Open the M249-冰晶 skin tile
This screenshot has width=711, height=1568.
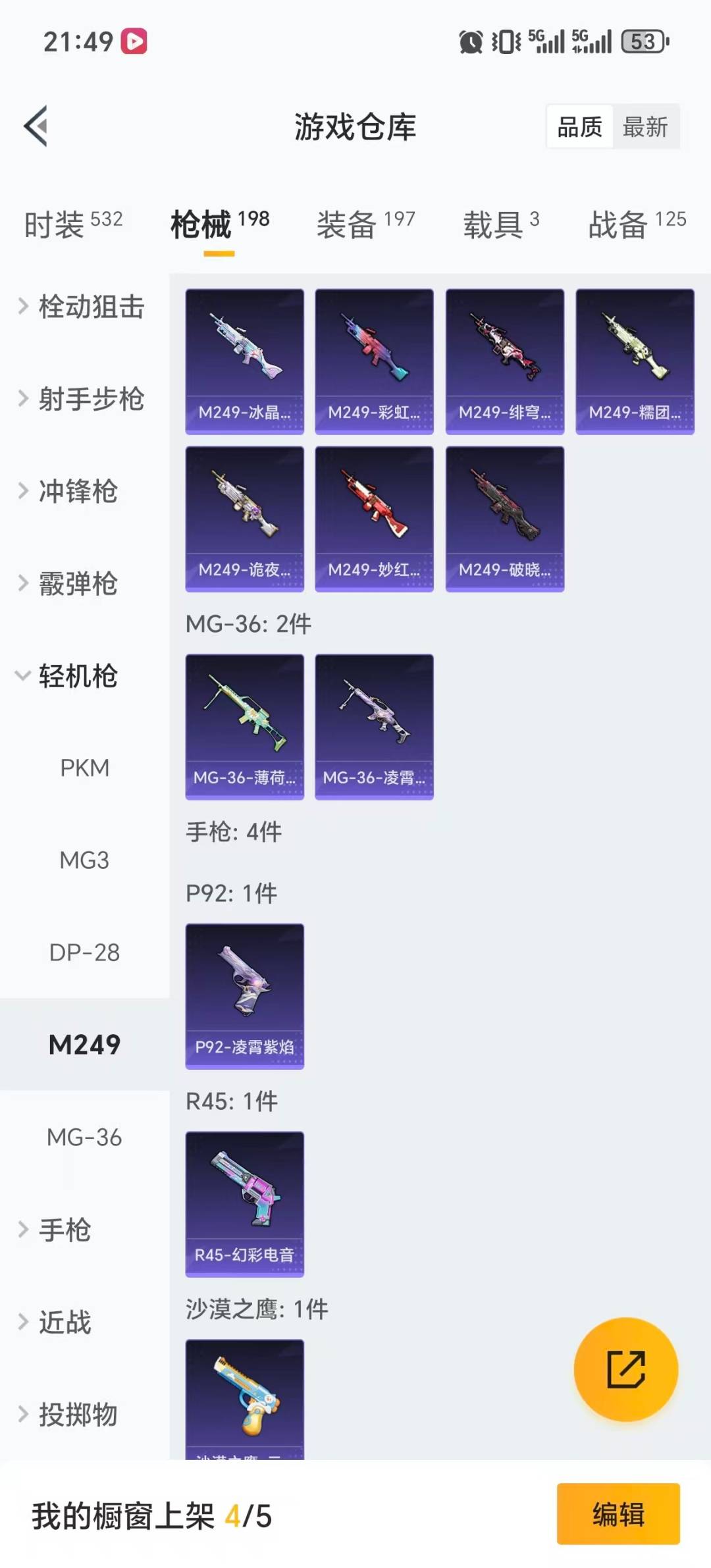pyautogui.click(x=244, y=361)
